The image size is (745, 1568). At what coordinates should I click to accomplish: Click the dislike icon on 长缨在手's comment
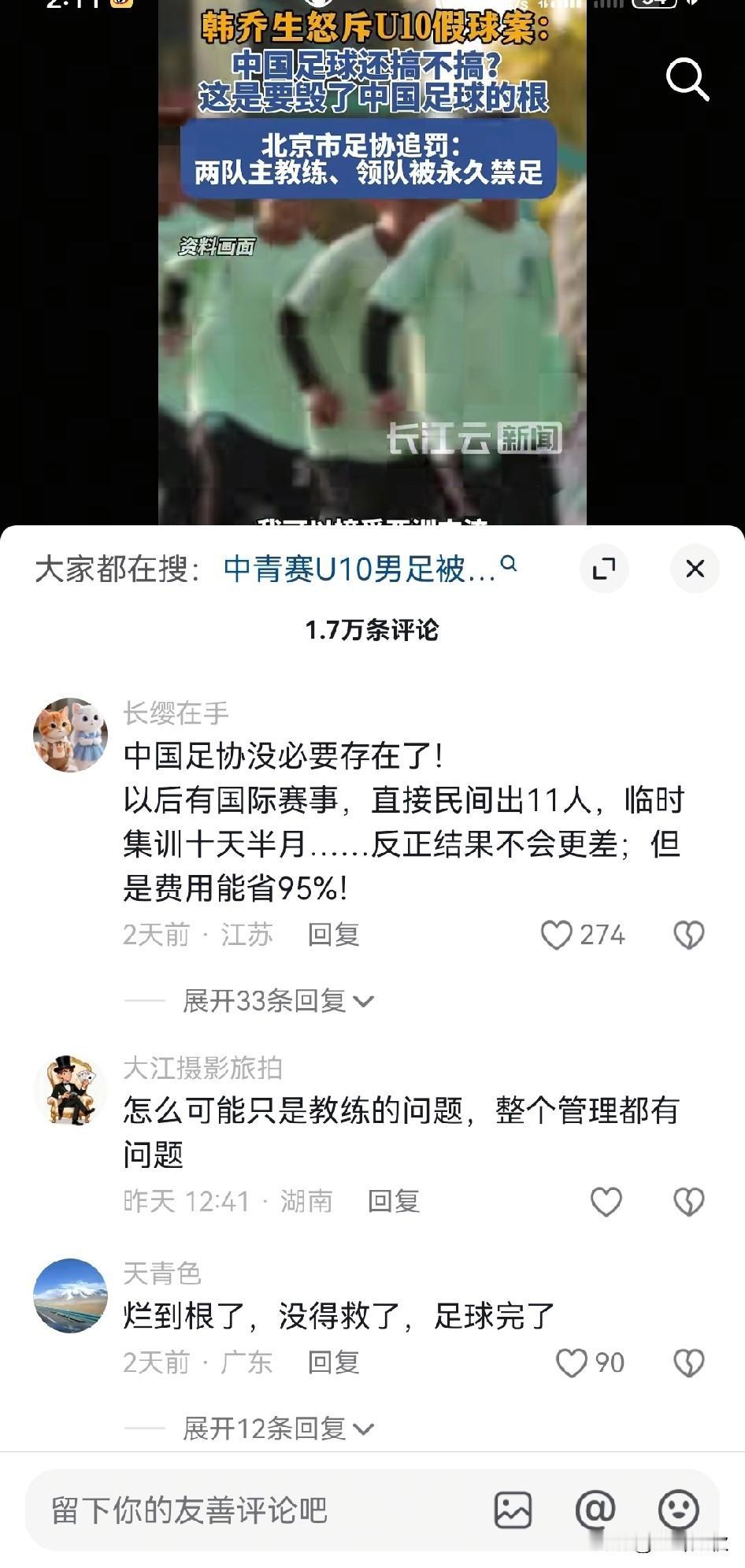(690, 934)
